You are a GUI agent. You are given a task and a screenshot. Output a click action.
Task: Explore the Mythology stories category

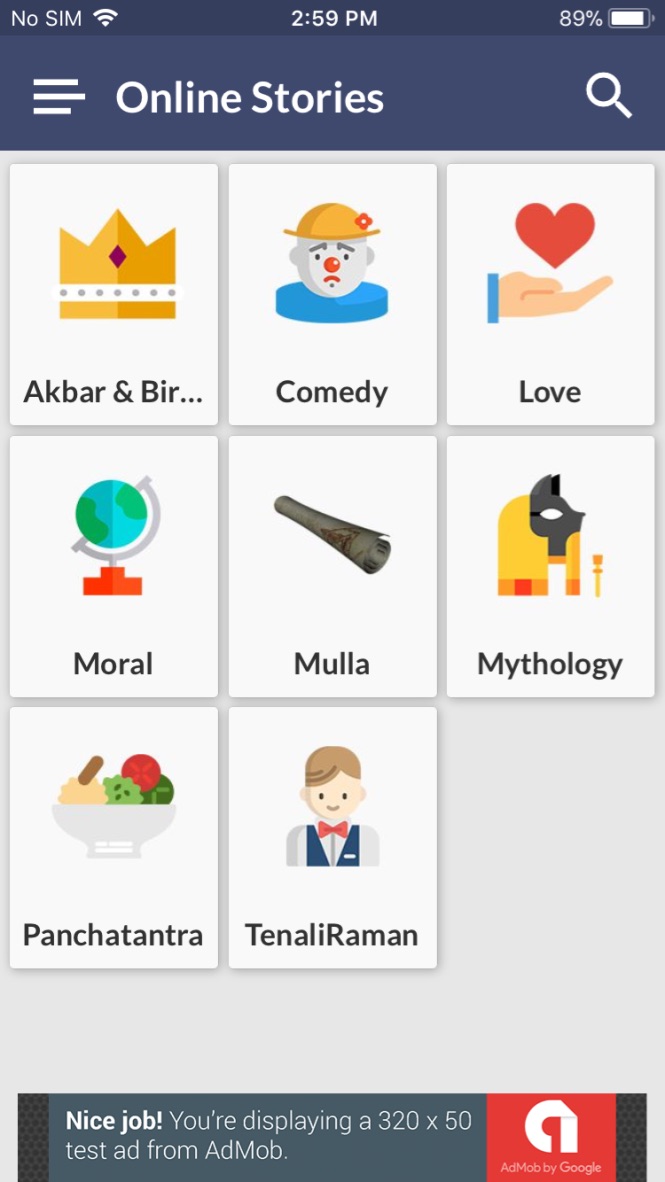click(550, 566)
